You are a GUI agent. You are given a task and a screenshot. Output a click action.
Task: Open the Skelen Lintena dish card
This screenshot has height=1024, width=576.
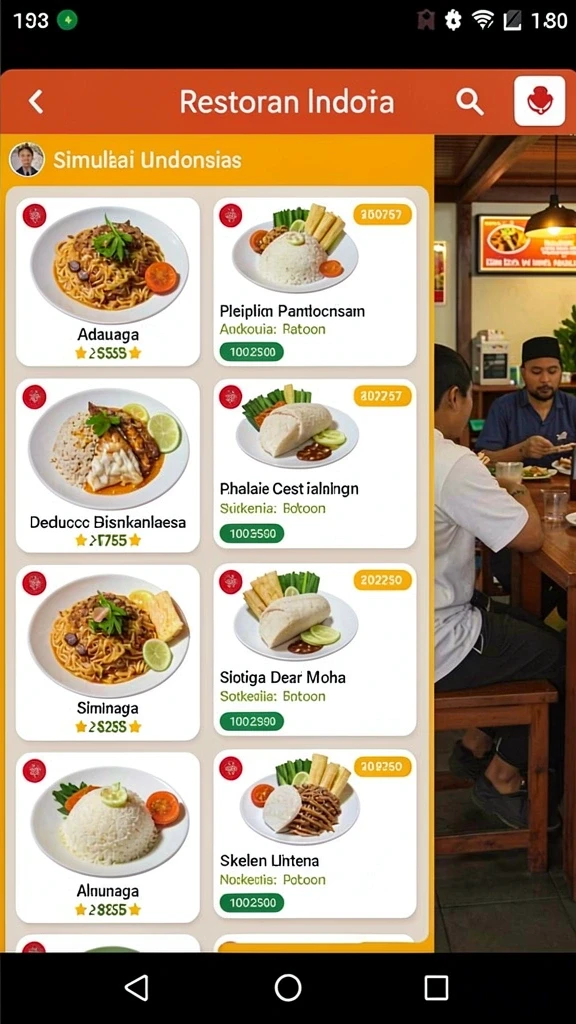315,834
